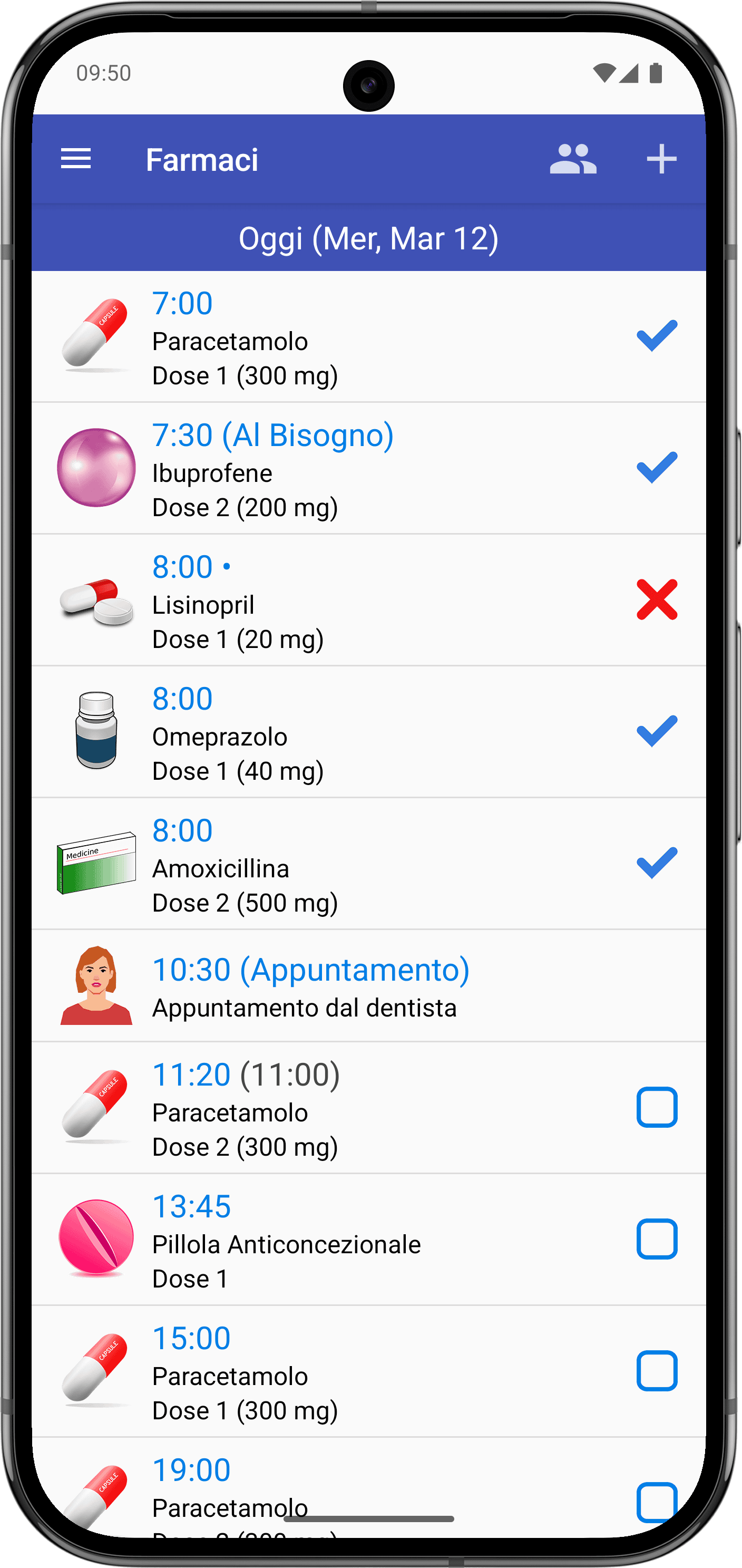Check the box for Paracetamolo at 15:00
Image resolution: width=742 pixels, height=1568 pixels.
pos(657,1371)
